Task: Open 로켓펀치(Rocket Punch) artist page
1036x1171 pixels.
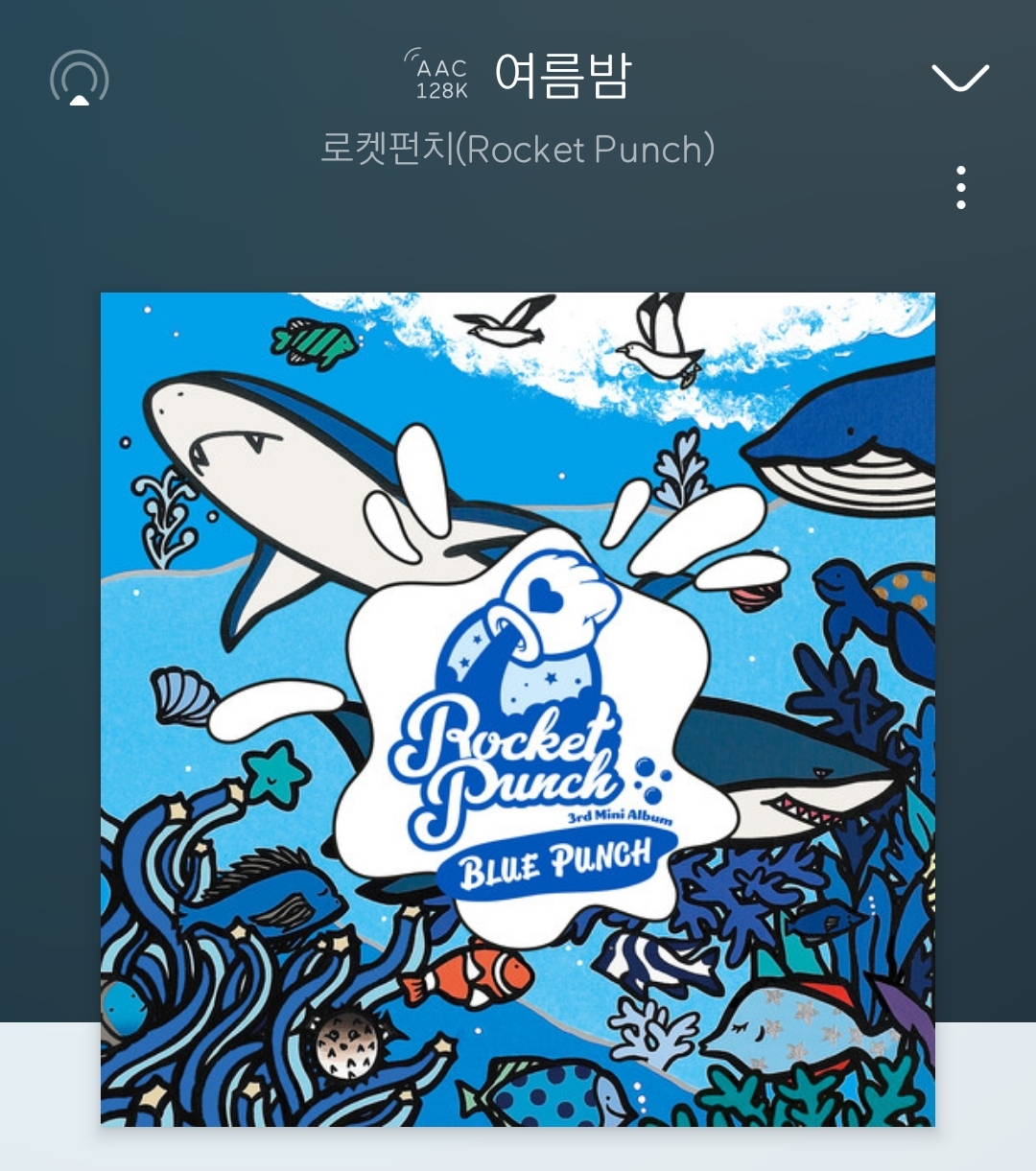Action: coord(517,149)
